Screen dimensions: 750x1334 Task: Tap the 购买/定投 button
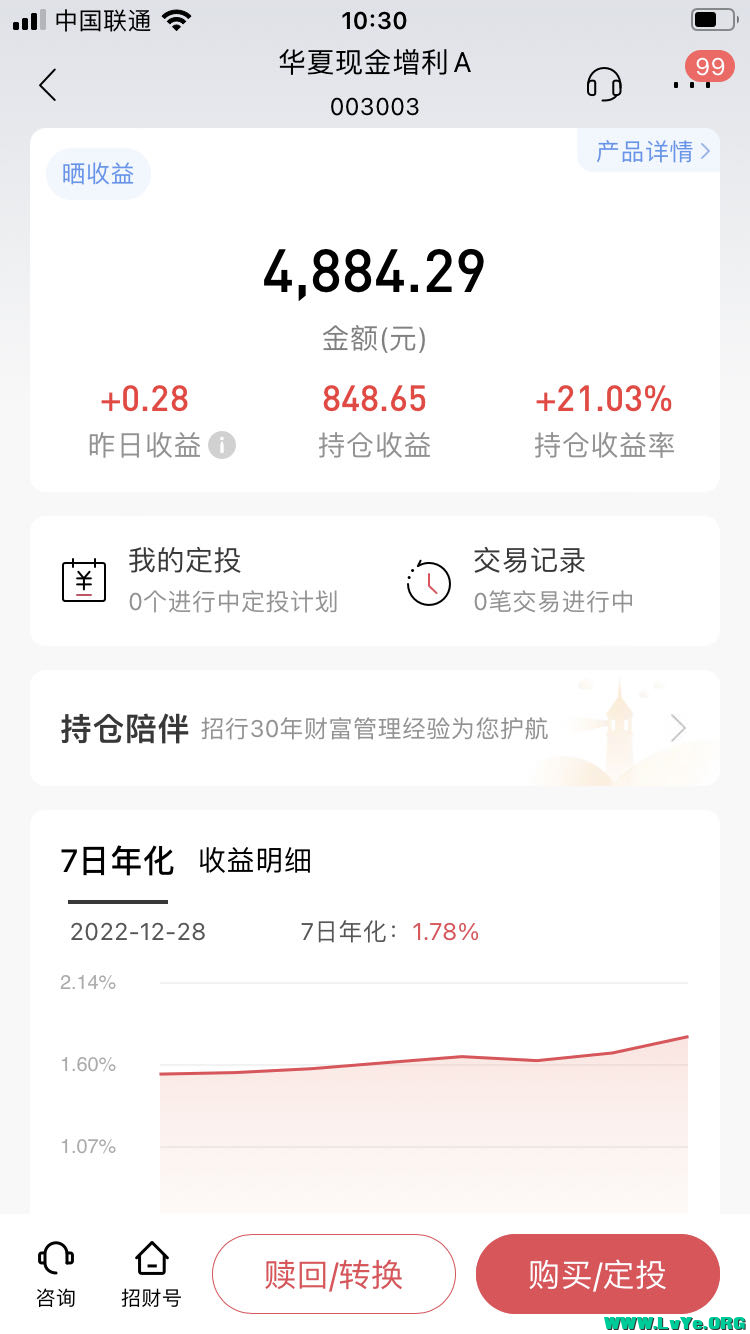tap(597, 1274)
